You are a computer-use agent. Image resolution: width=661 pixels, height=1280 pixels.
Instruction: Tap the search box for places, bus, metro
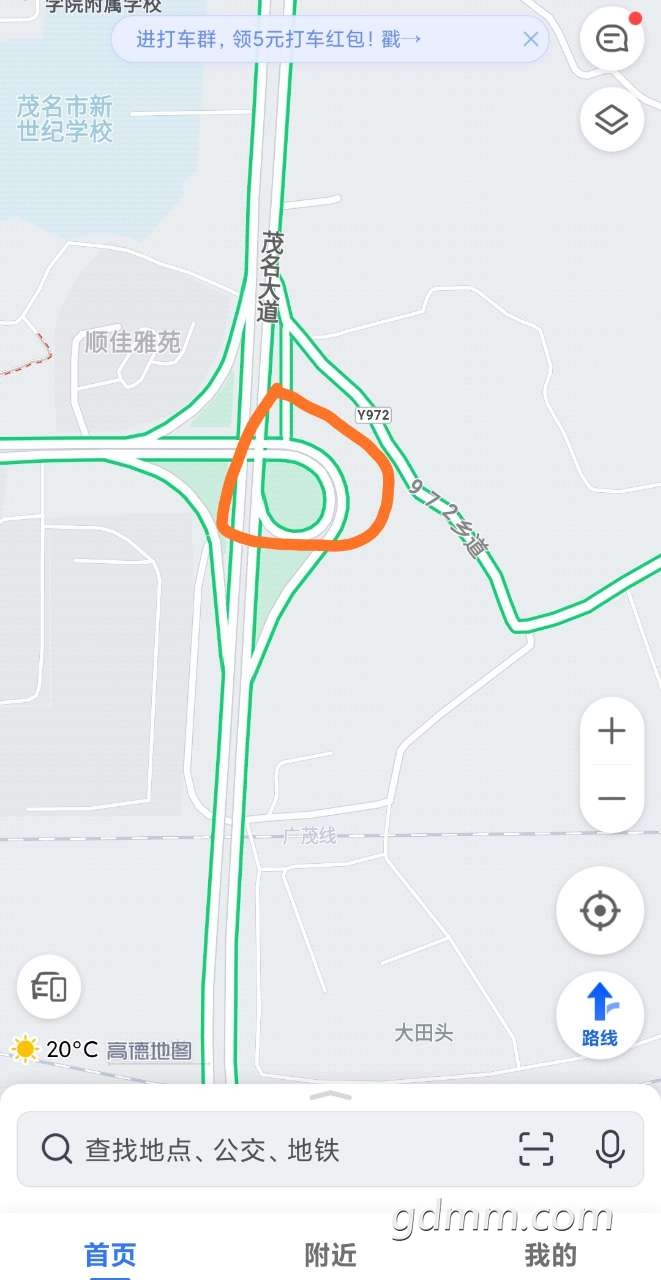tap(270, 1149)
